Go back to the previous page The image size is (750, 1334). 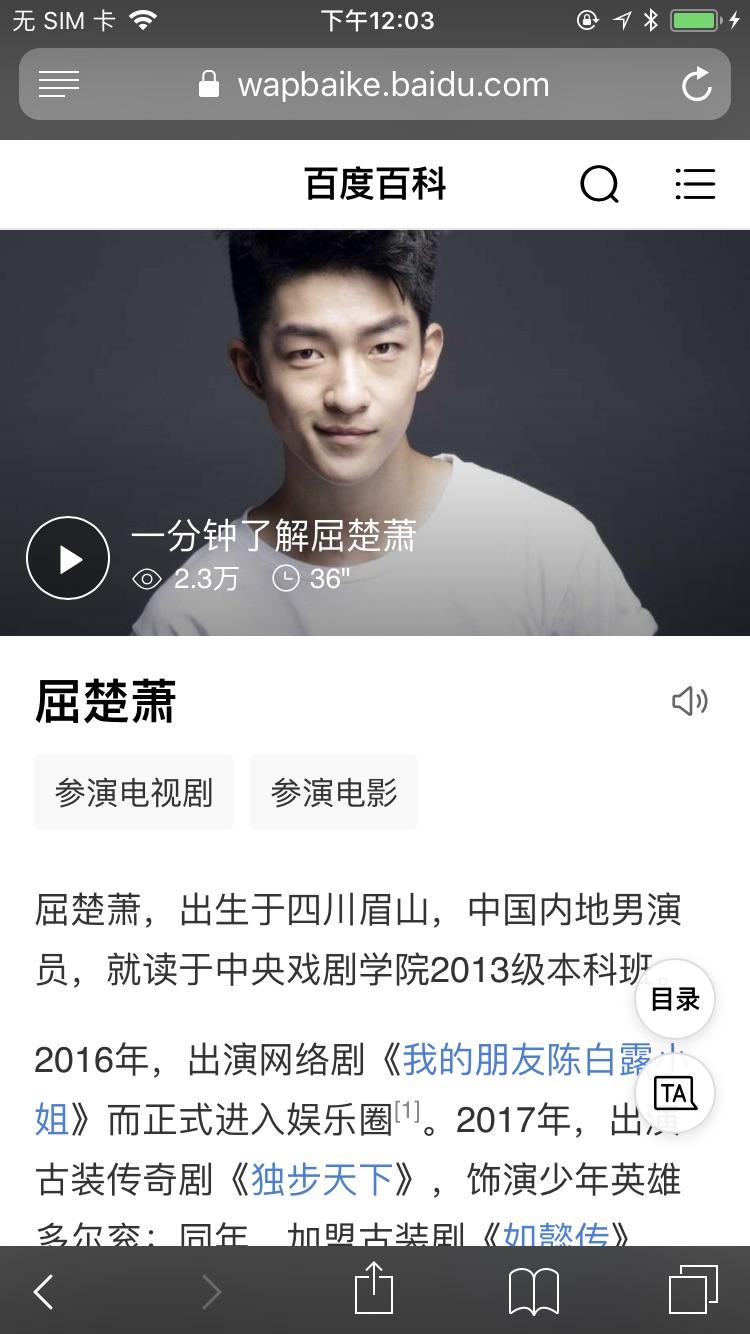coord(43,1292)
